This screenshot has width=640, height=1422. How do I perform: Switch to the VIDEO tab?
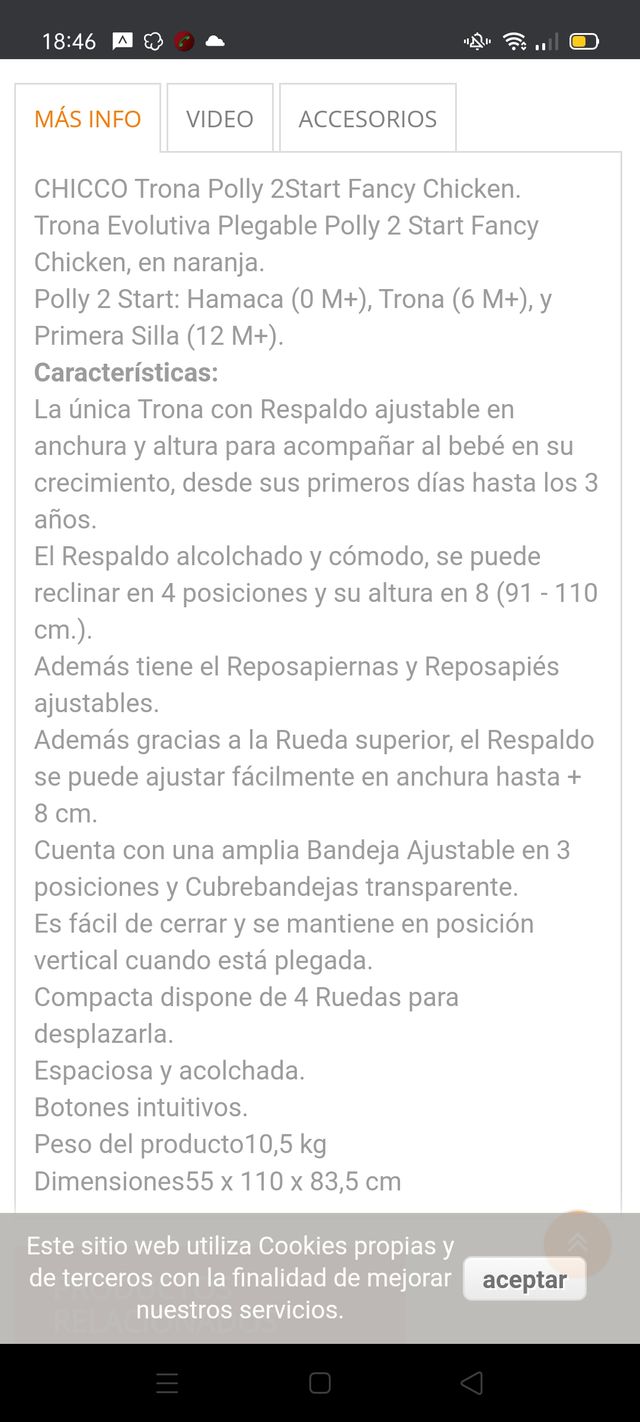220,119
